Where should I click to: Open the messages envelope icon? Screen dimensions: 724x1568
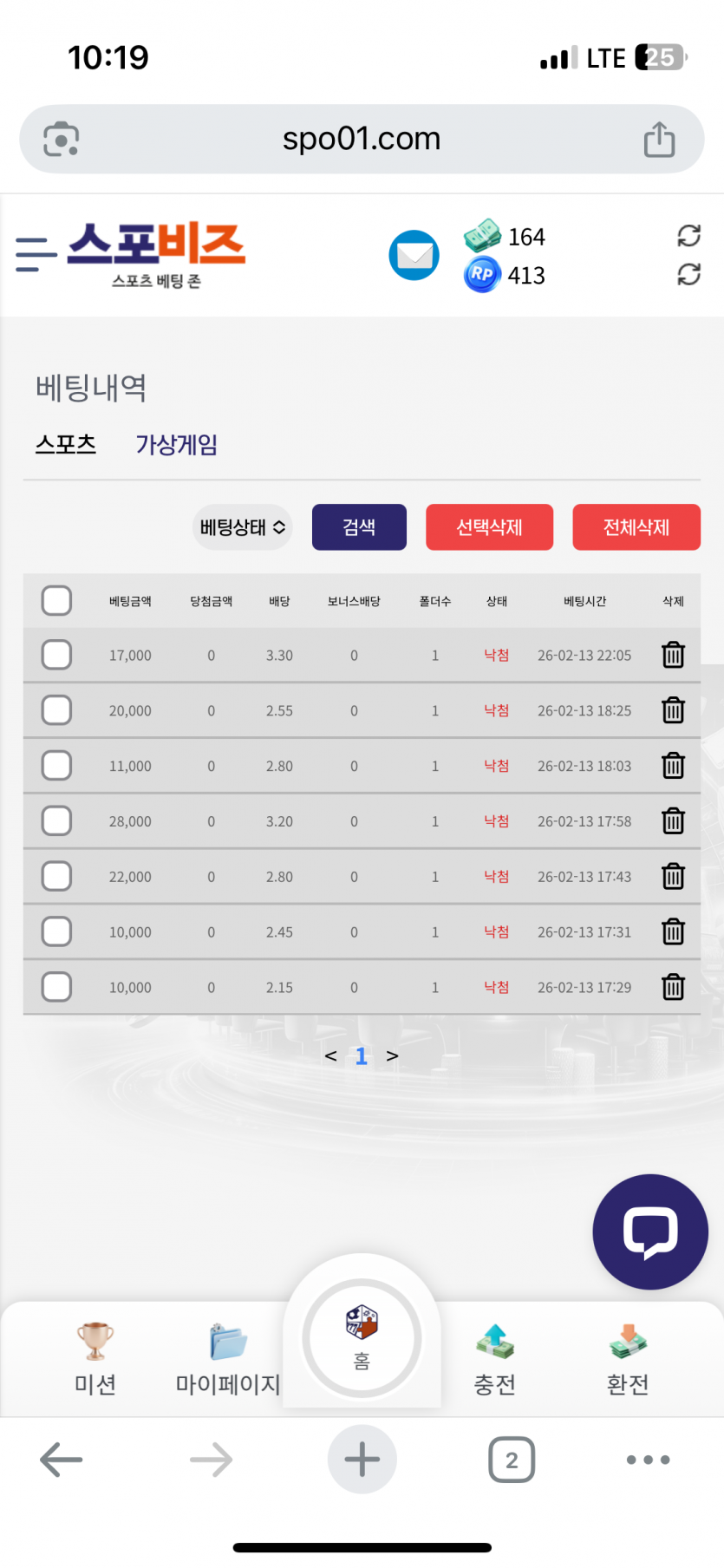click(414, 255)
